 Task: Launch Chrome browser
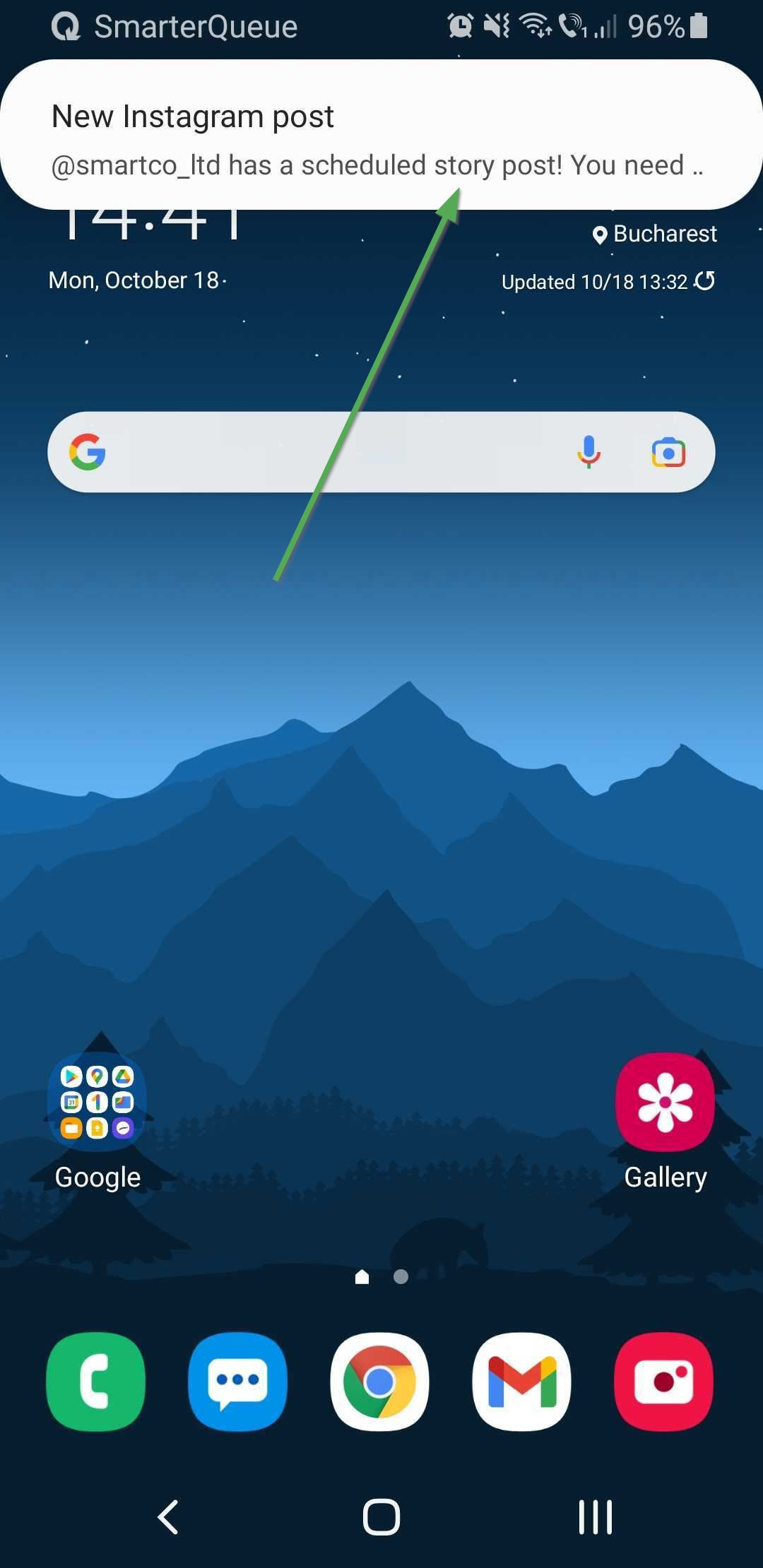[x=380, y=1382]
